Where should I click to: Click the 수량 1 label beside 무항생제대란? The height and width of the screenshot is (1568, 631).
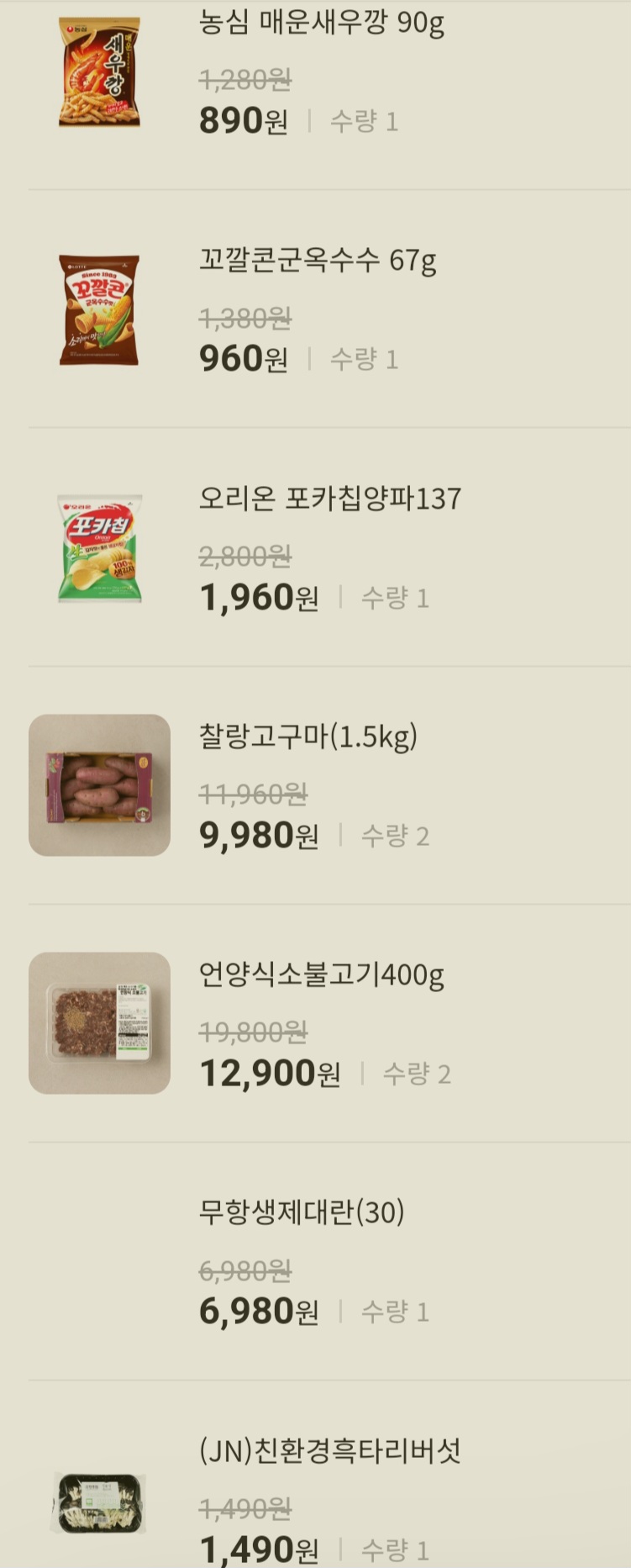coord(395,1310)
